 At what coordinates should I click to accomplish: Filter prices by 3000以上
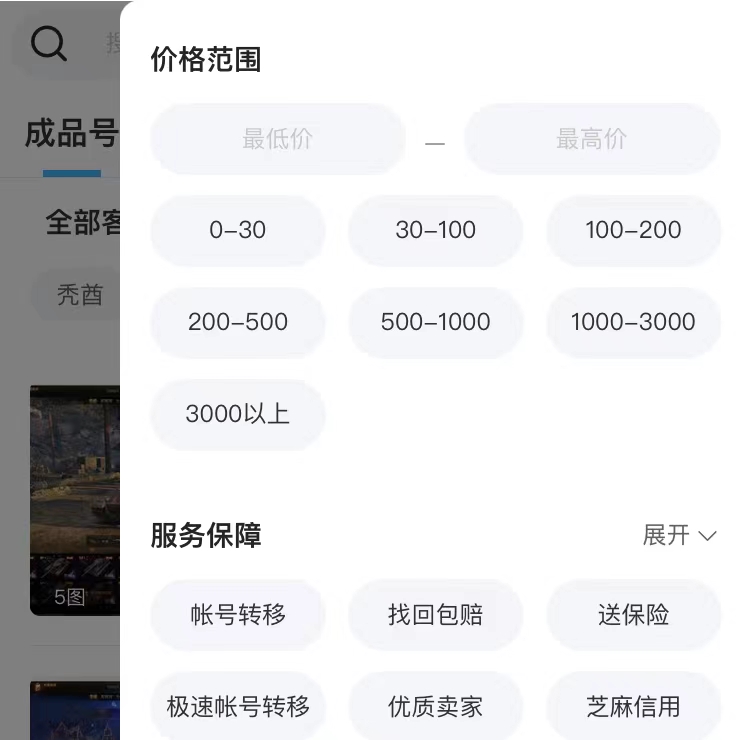coord(238,414)
